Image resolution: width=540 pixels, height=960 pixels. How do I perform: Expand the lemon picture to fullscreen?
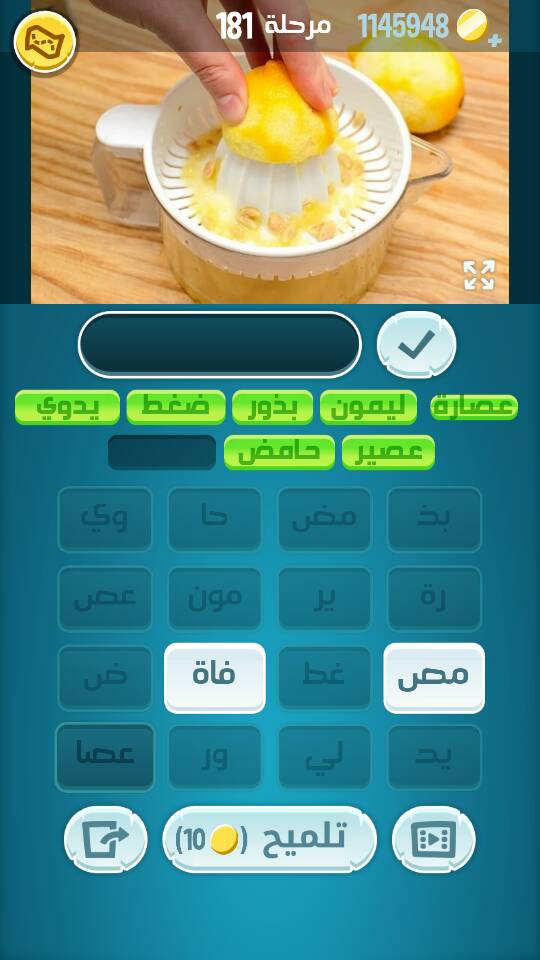[x=479, y=275]
